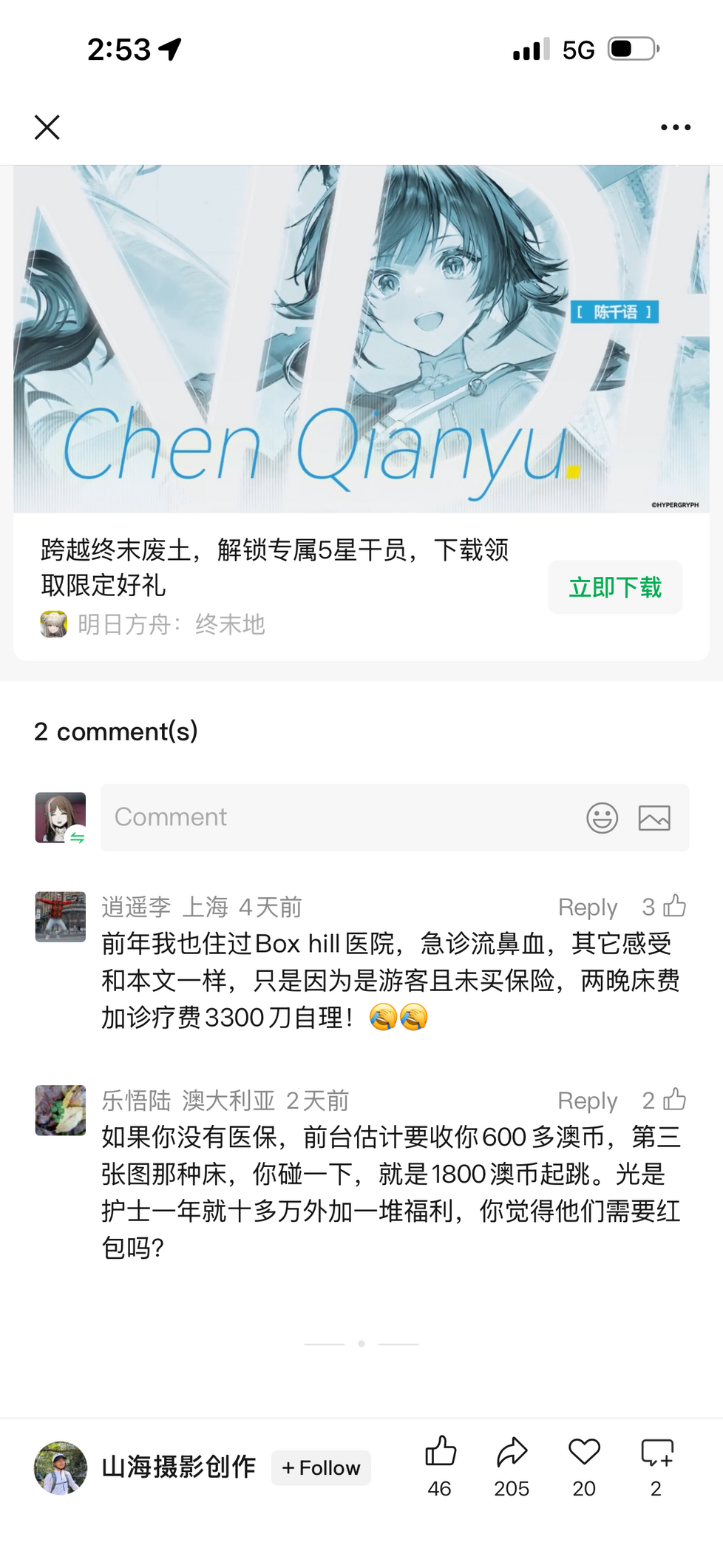Open the Chen Qianyu game ad banner
The height and width of the screenshot is (1568, 723).
361,339
